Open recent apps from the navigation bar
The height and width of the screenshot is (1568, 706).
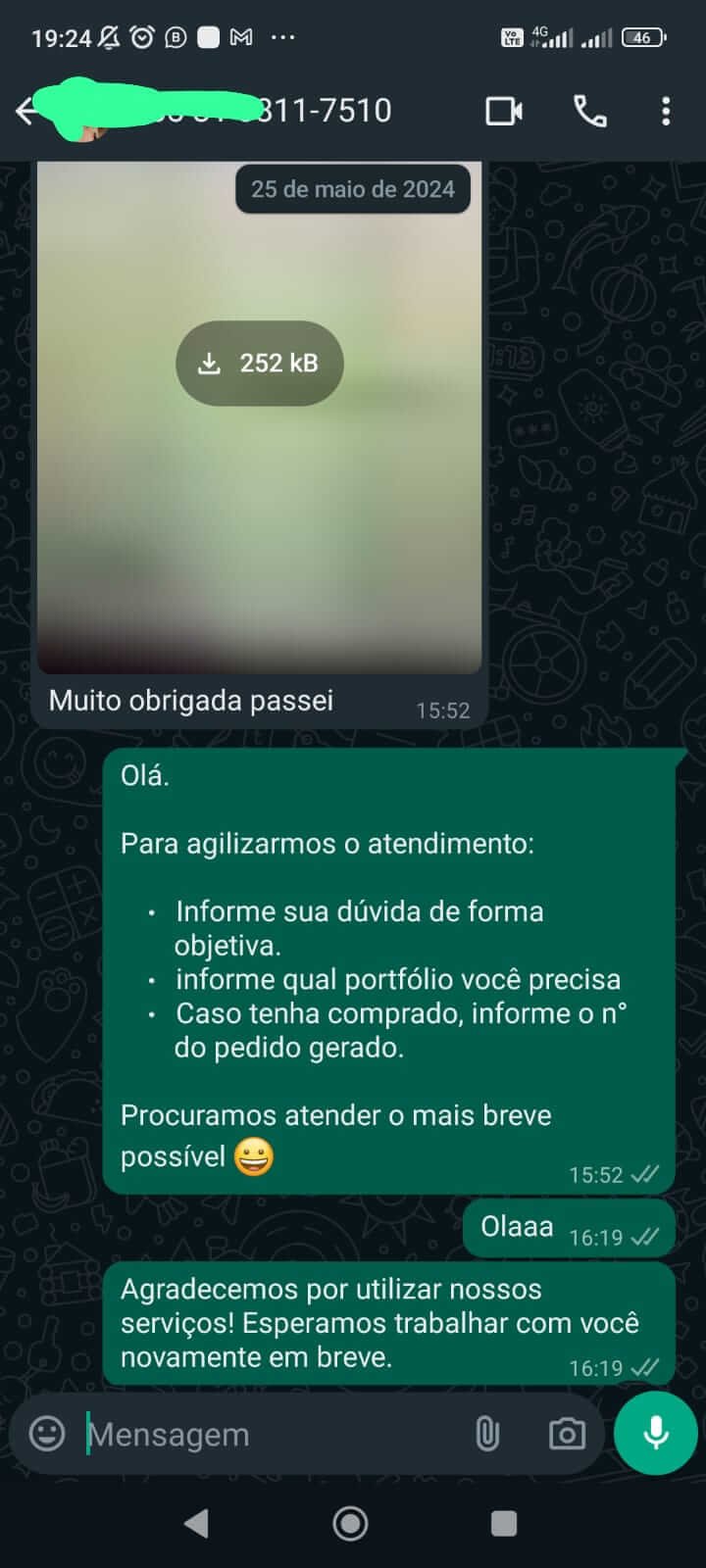point(503,1523)
